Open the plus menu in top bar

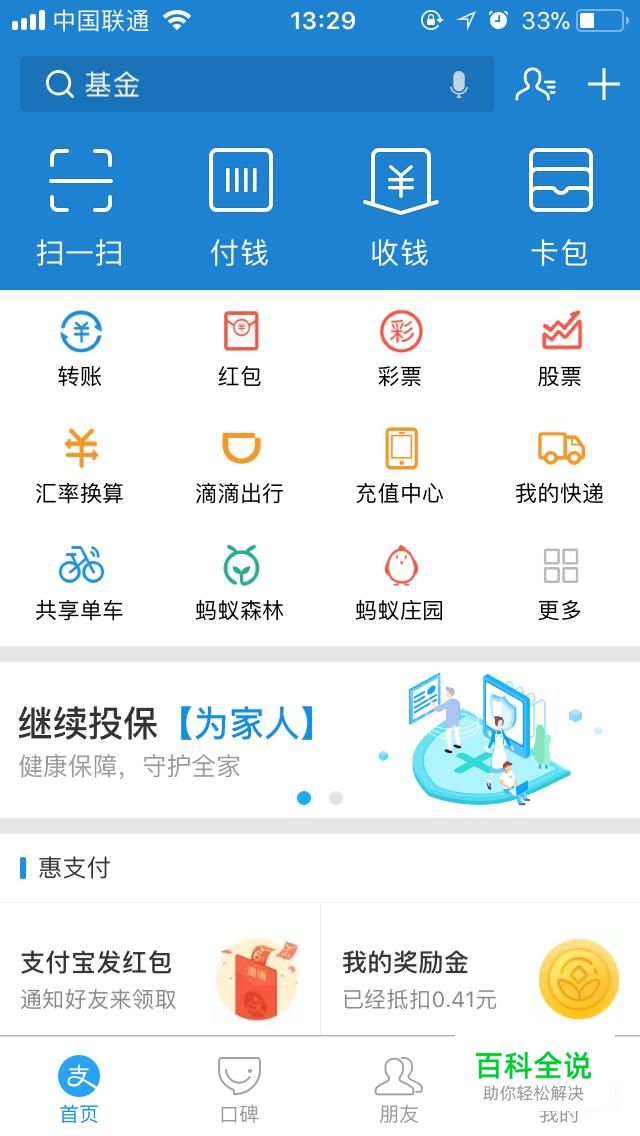(x=604, y=85)
